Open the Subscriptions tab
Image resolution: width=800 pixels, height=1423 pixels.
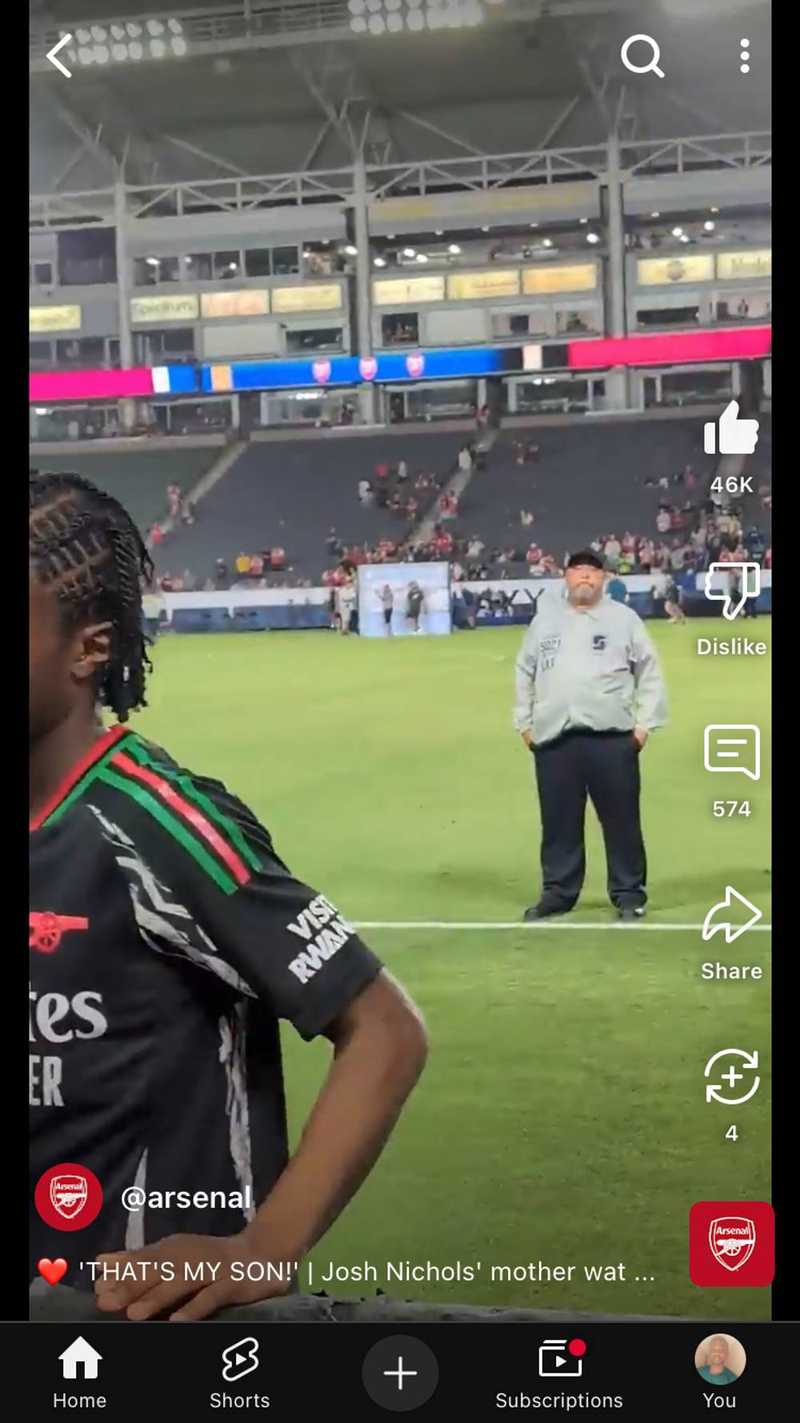[559, 1373]
